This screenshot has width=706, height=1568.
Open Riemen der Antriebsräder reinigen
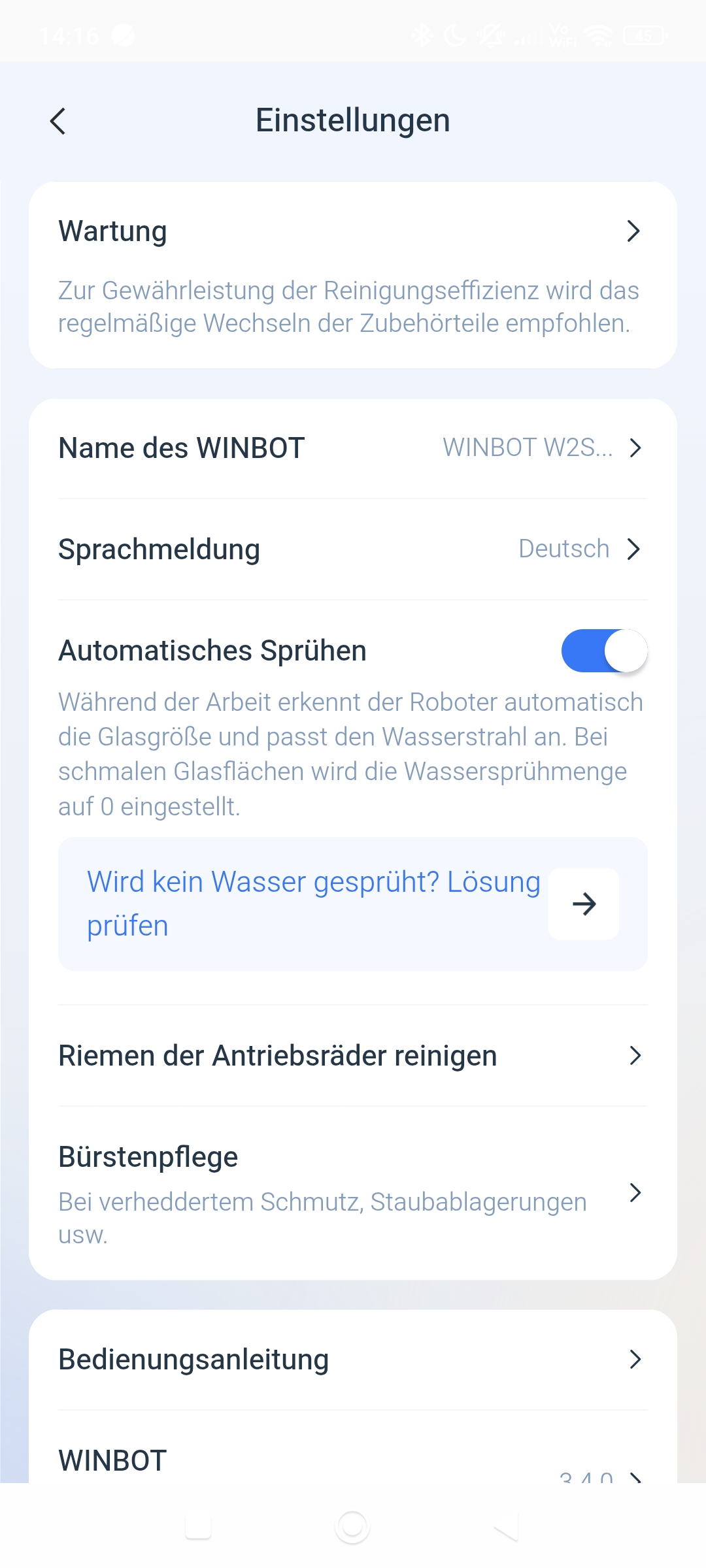click(x=353, y=1056)
